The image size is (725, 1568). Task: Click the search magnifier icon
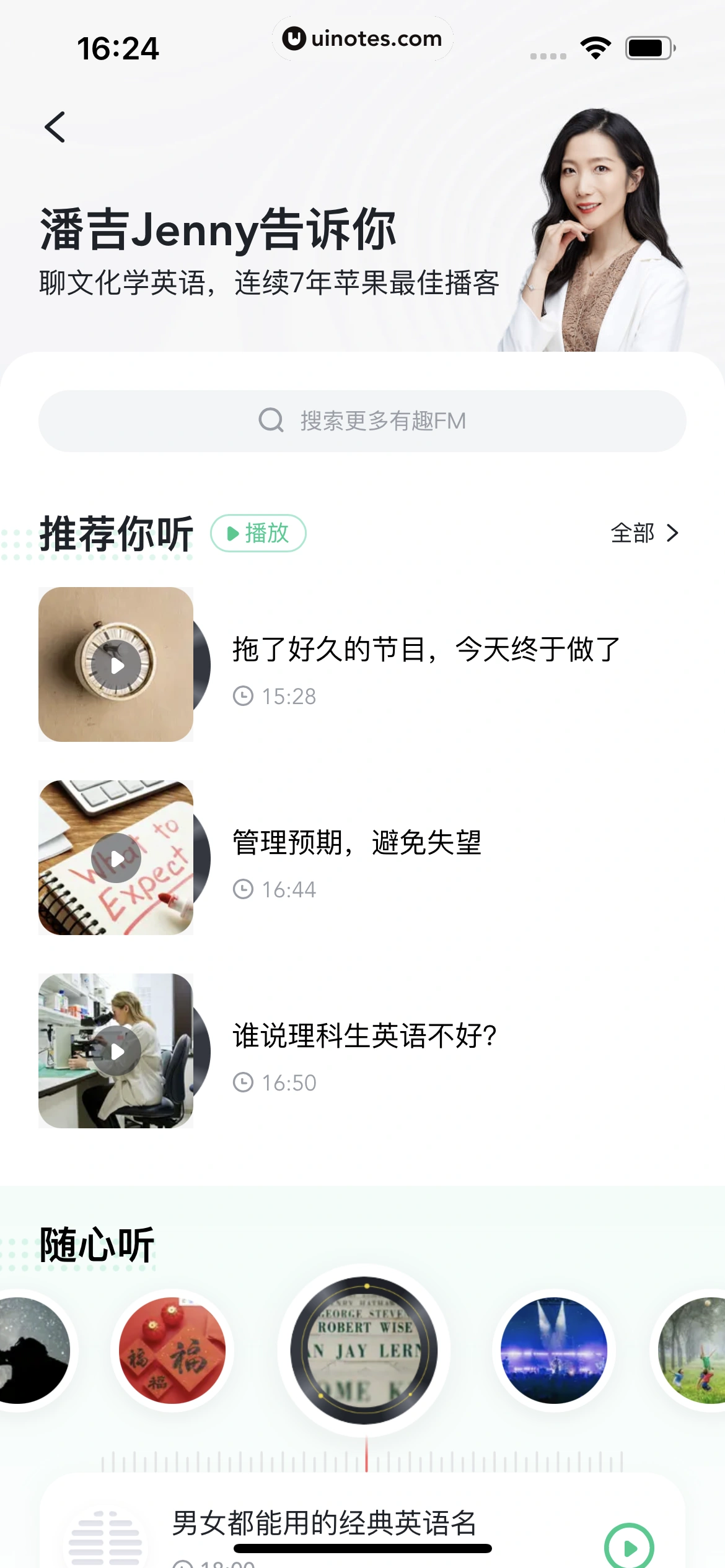tap(270, 420)
